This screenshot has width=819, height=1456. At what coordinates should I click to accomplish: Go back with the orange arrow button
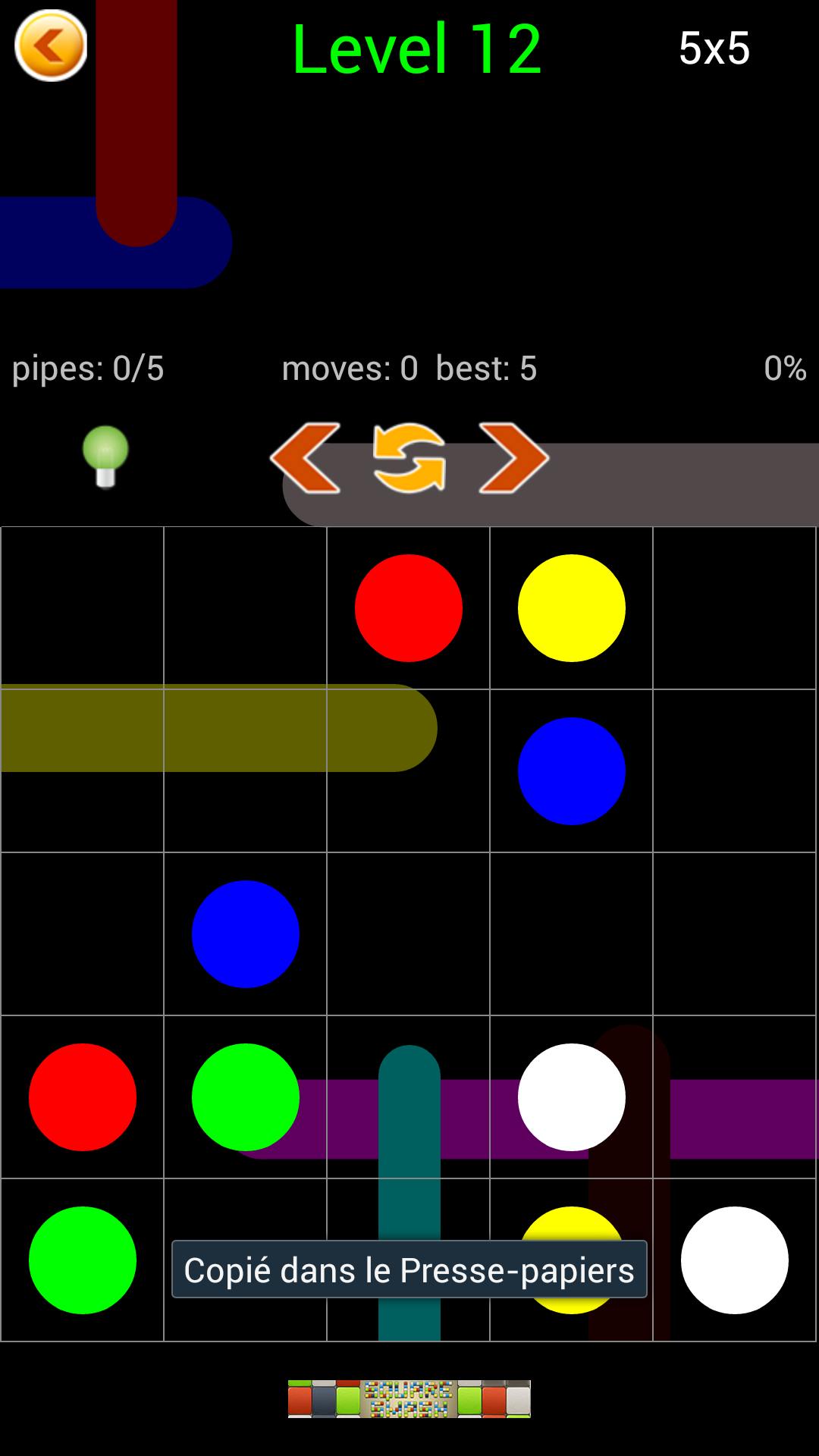[x=51, y=46]
